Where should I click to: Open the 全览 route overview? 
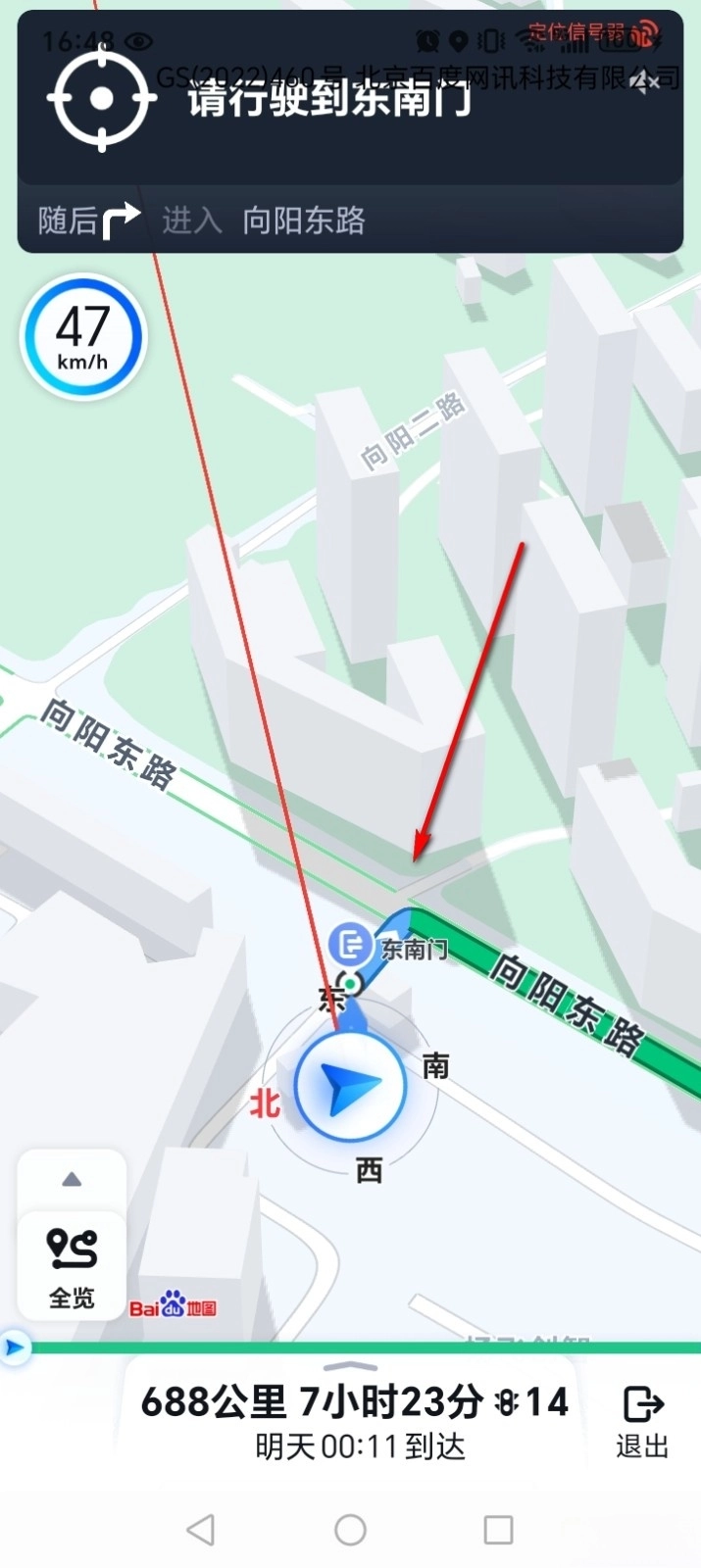click(x=72, y=1268)
